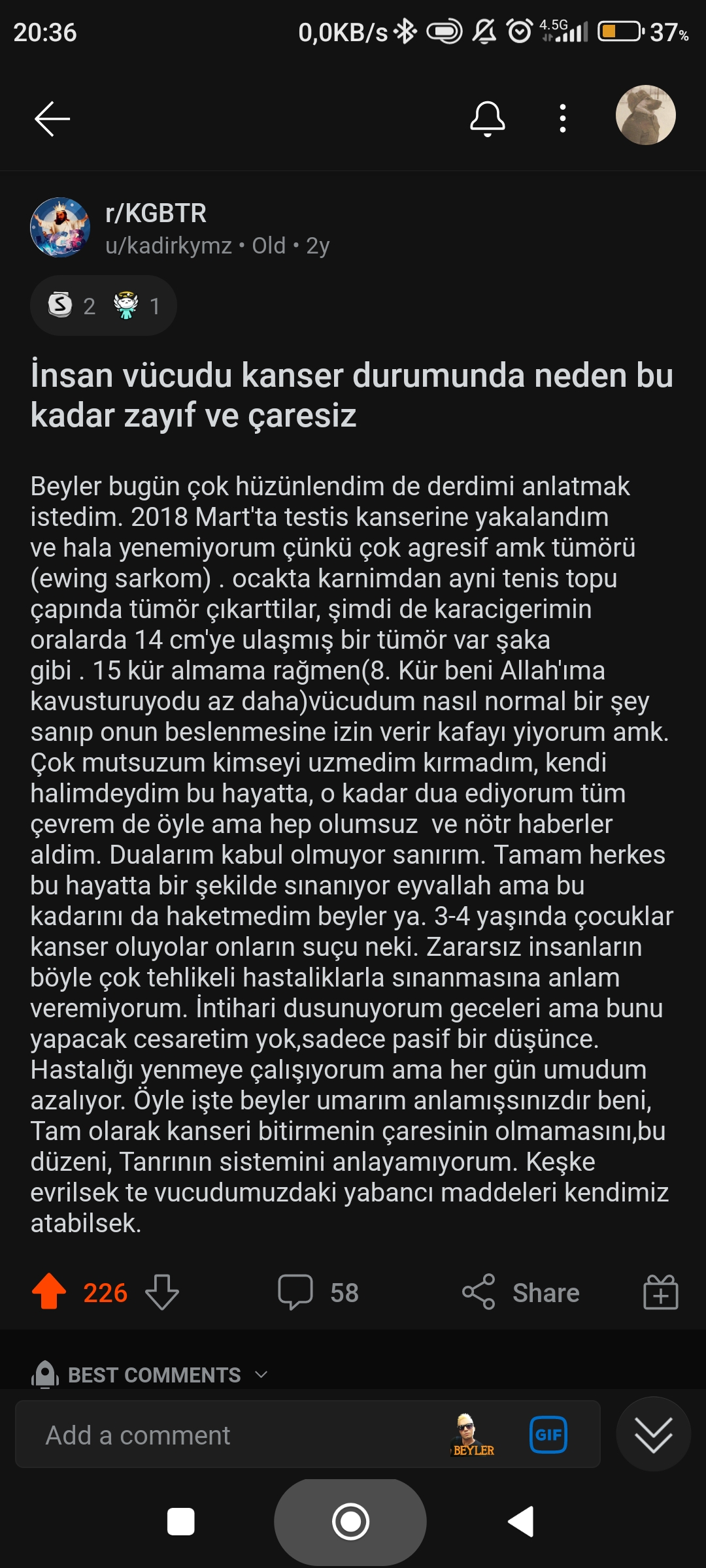Open u/kadirkymz's profile

coord(169,246)
